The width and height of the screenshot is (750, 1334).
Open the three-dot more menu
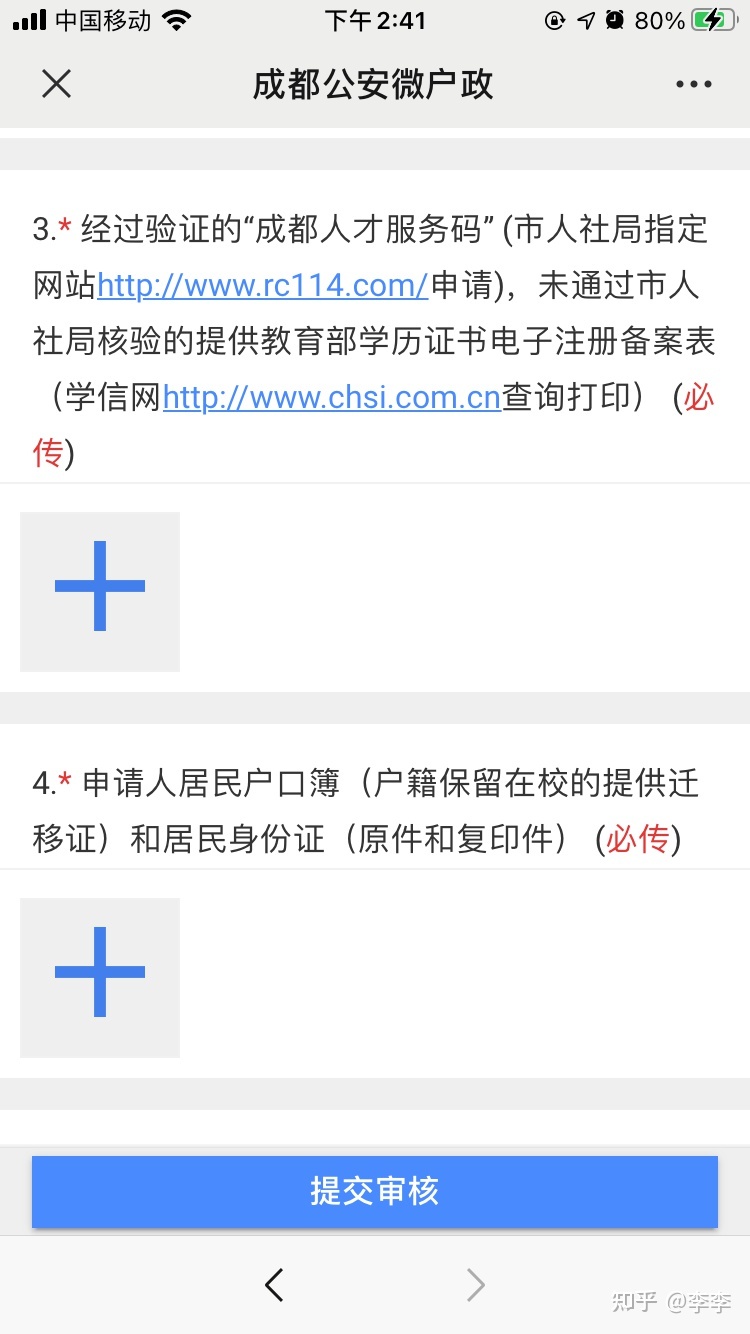point(694,85)
